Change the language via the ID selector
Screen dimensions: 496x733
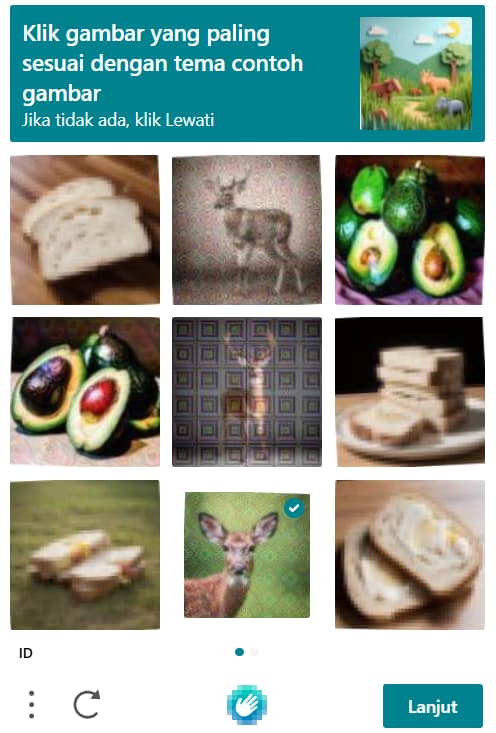26,653
